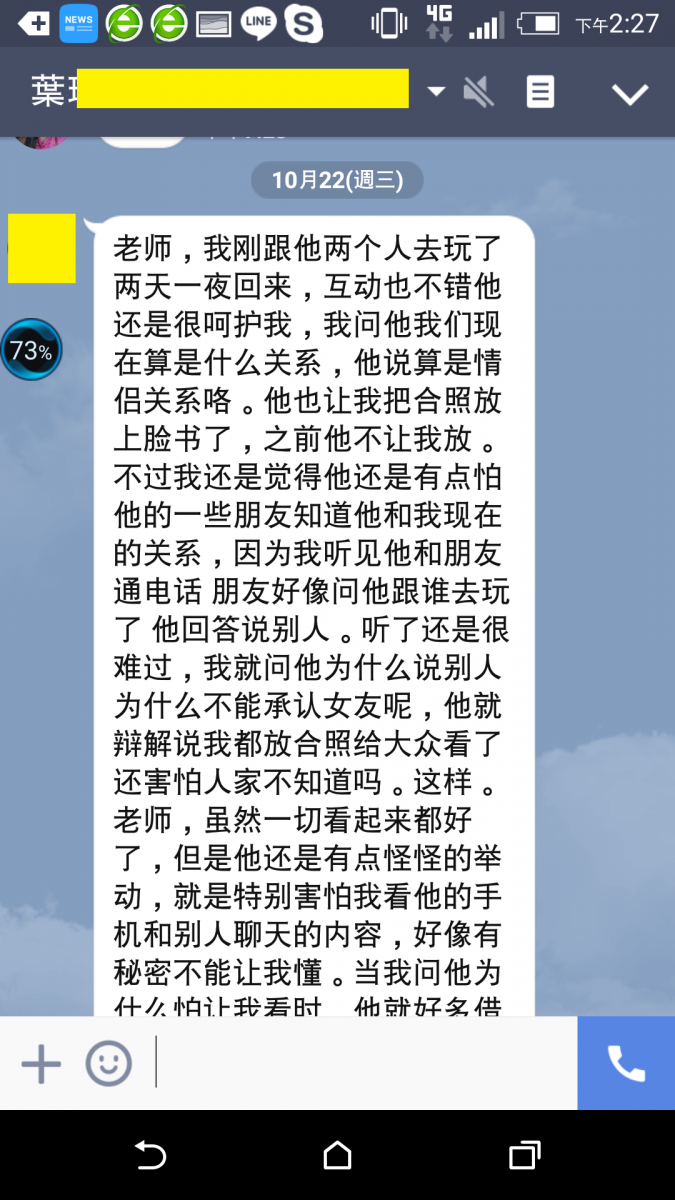Start a voice call with this contact
This screenshot has height=1200, width=675.
click(626, 1063)
